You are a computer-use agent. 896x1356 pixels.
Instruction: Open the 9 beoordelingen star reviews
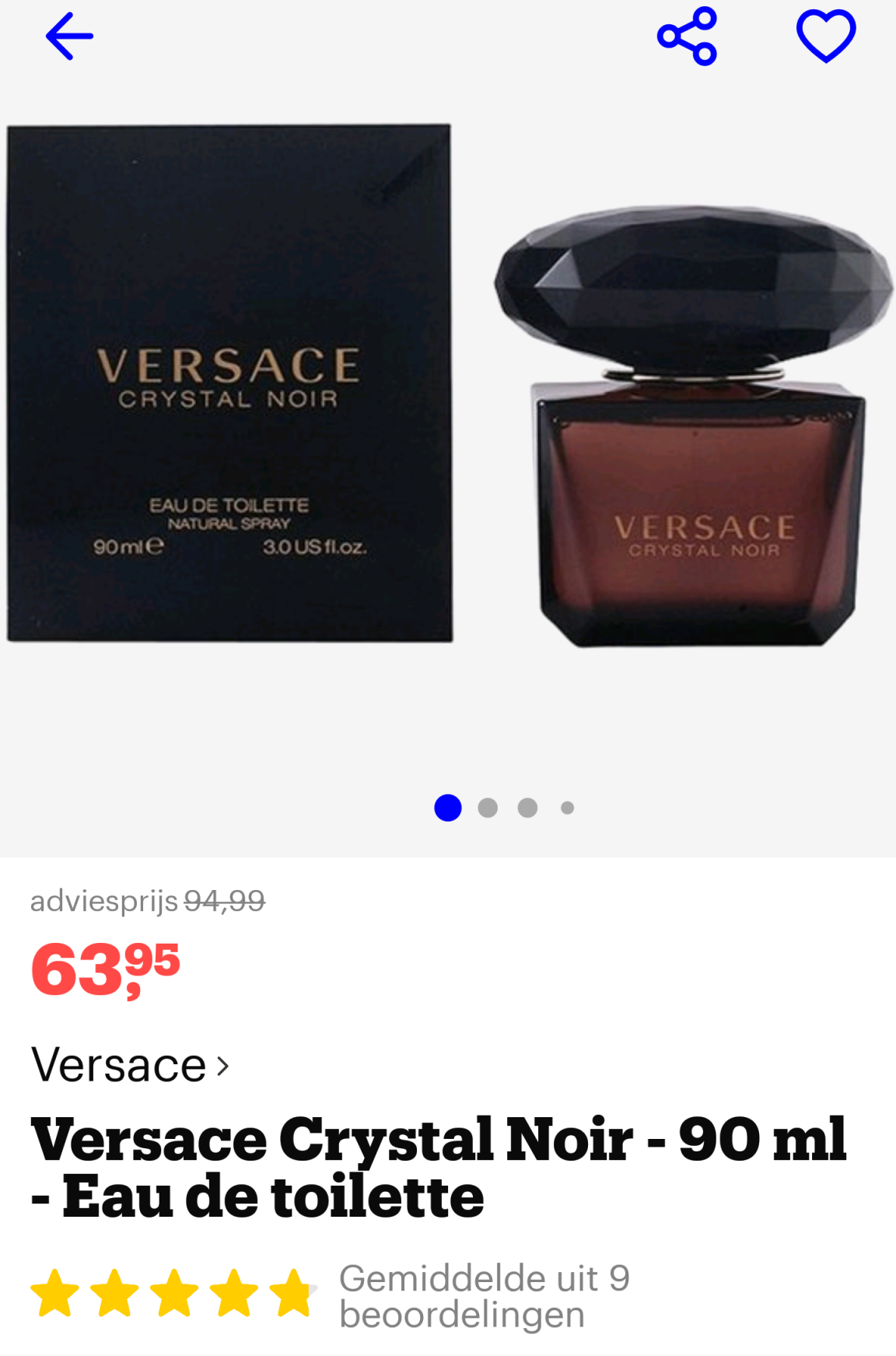click(x=331, y=1295)
